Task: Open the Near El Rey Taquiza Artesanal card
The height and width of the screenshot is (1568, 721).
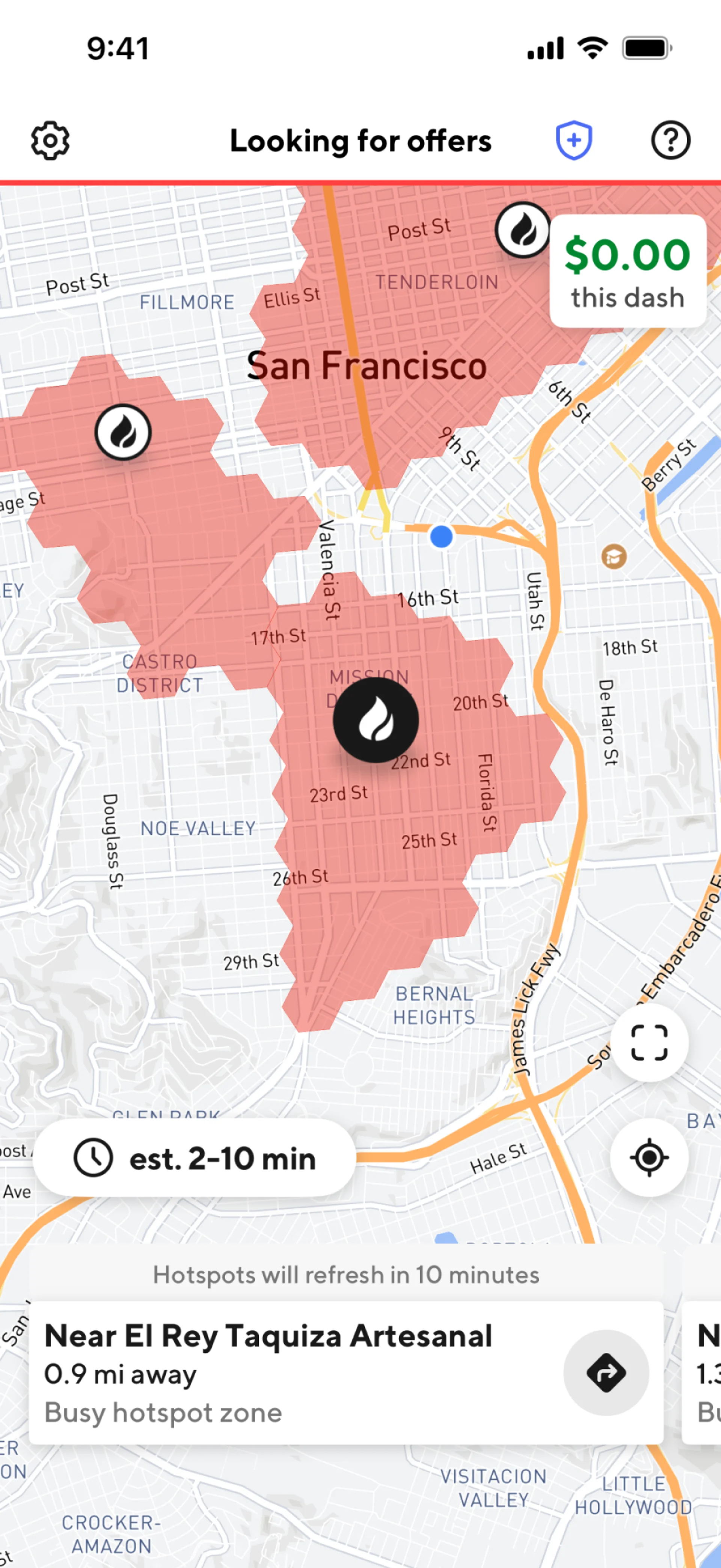Action: click(292, 1373)
